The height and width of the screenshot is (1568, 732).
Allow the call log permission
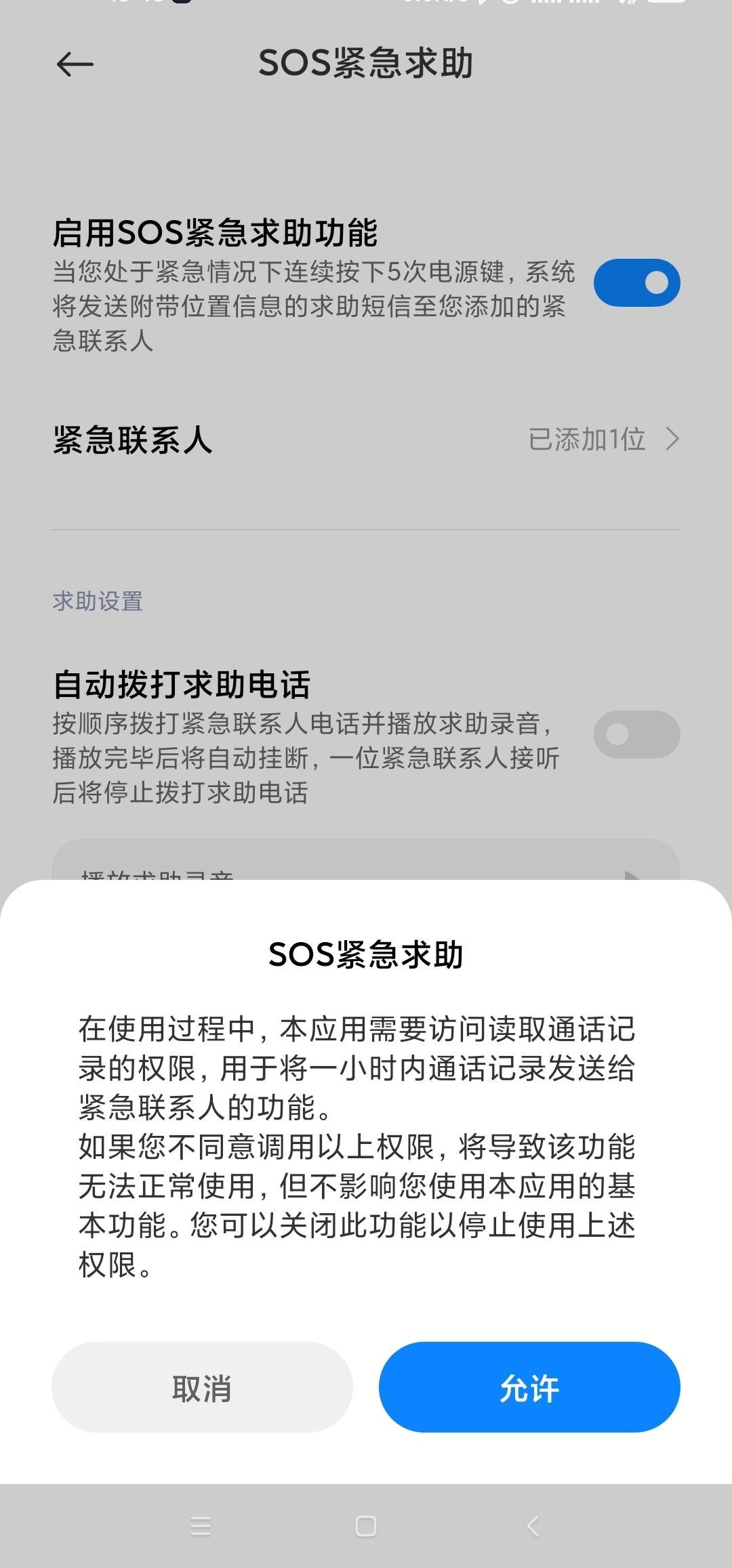[529, 1388]
